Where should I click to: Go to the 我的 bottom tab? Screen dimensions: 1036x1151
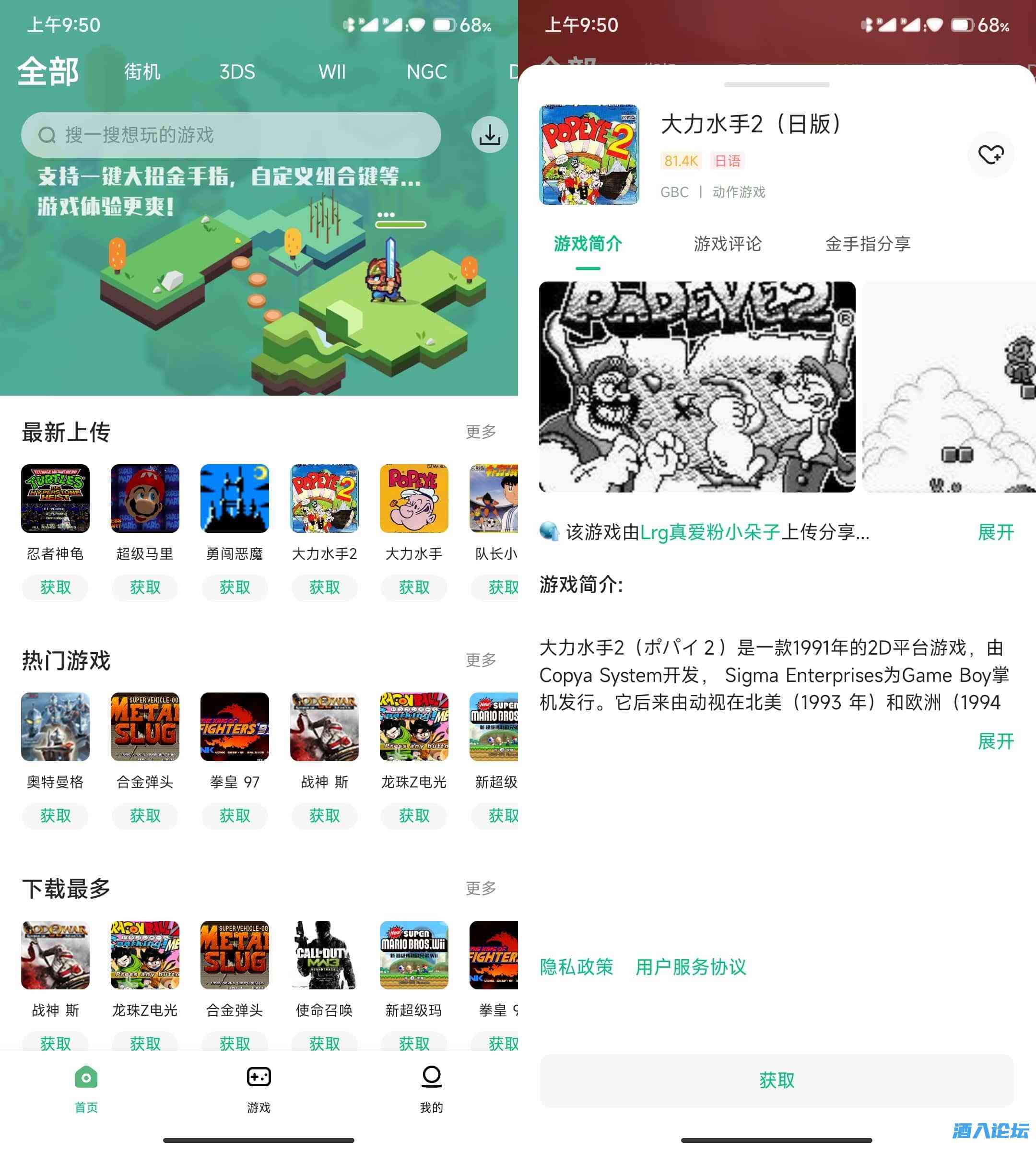[x=431, y=1088]
